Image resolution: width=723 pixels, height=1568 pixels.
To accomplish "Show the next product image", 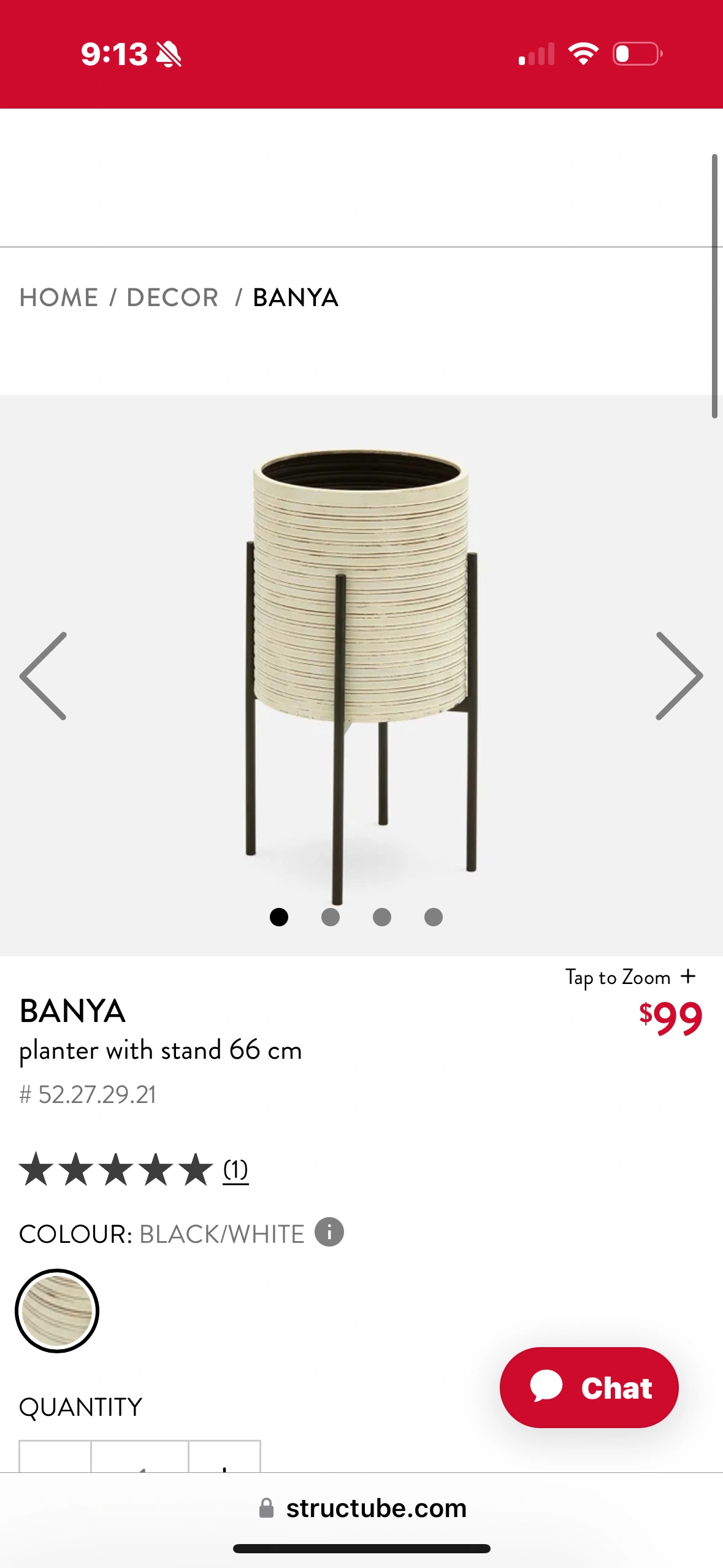I will [x=679, y=675].
